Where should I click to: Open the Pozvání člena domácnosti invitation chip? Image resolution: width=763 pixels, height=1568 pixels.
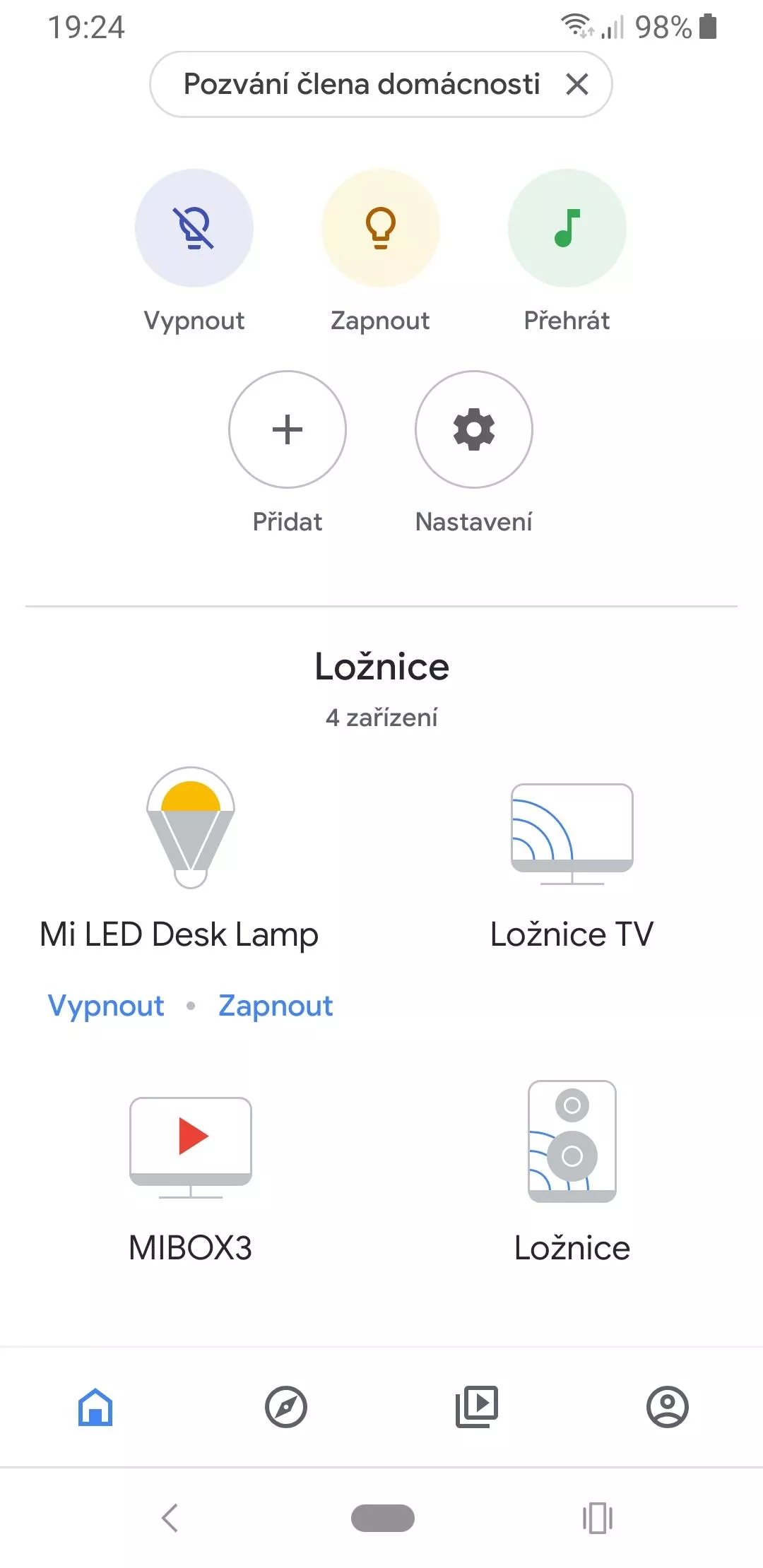click(x=362, y=84)
